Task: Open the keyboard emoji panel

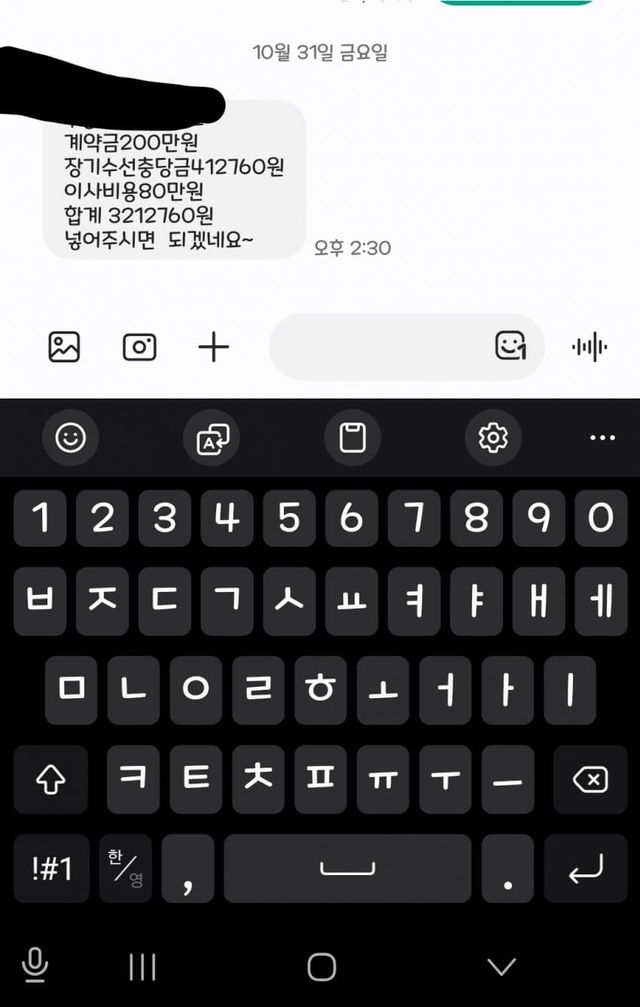Action: point(70,438)
